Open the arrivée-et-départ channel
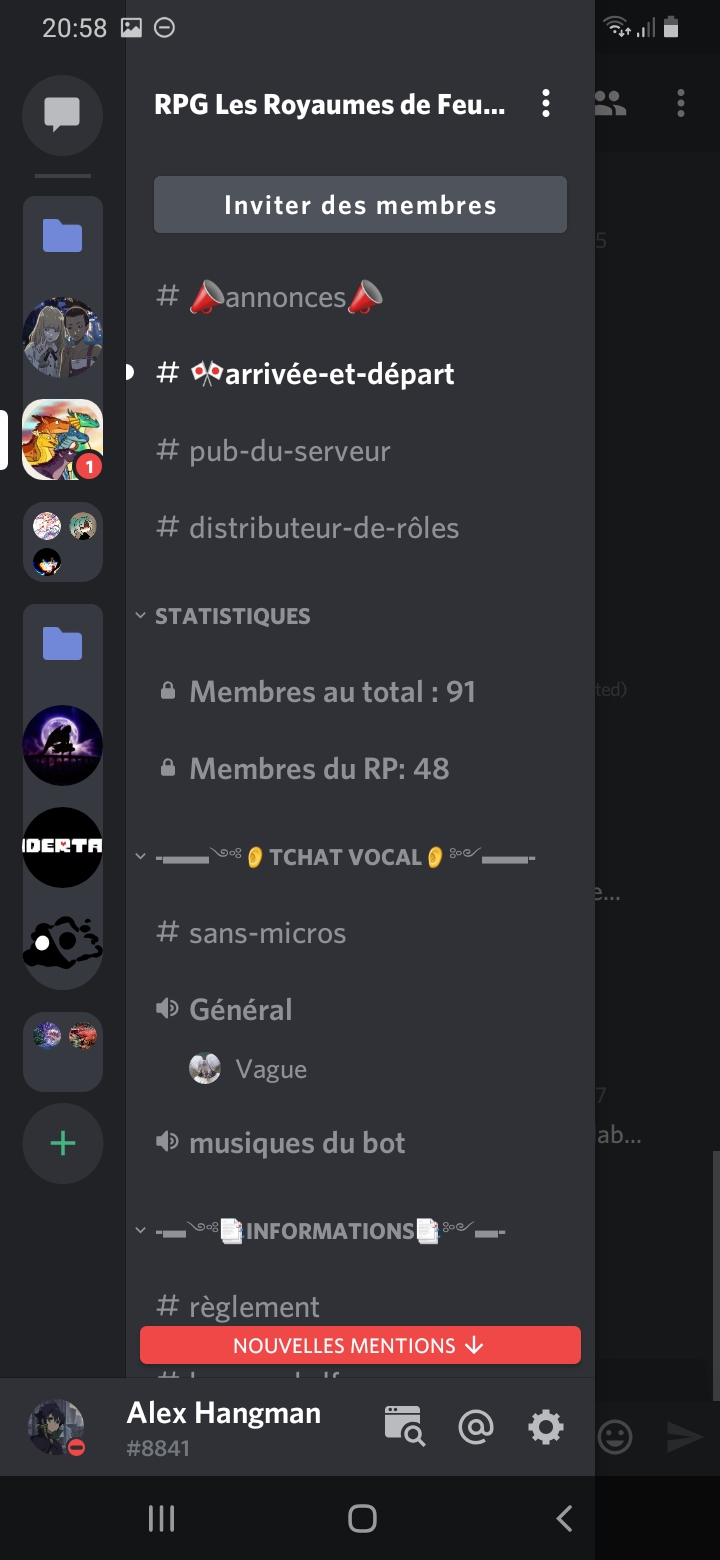720x1560 pixels. point(322,374)
